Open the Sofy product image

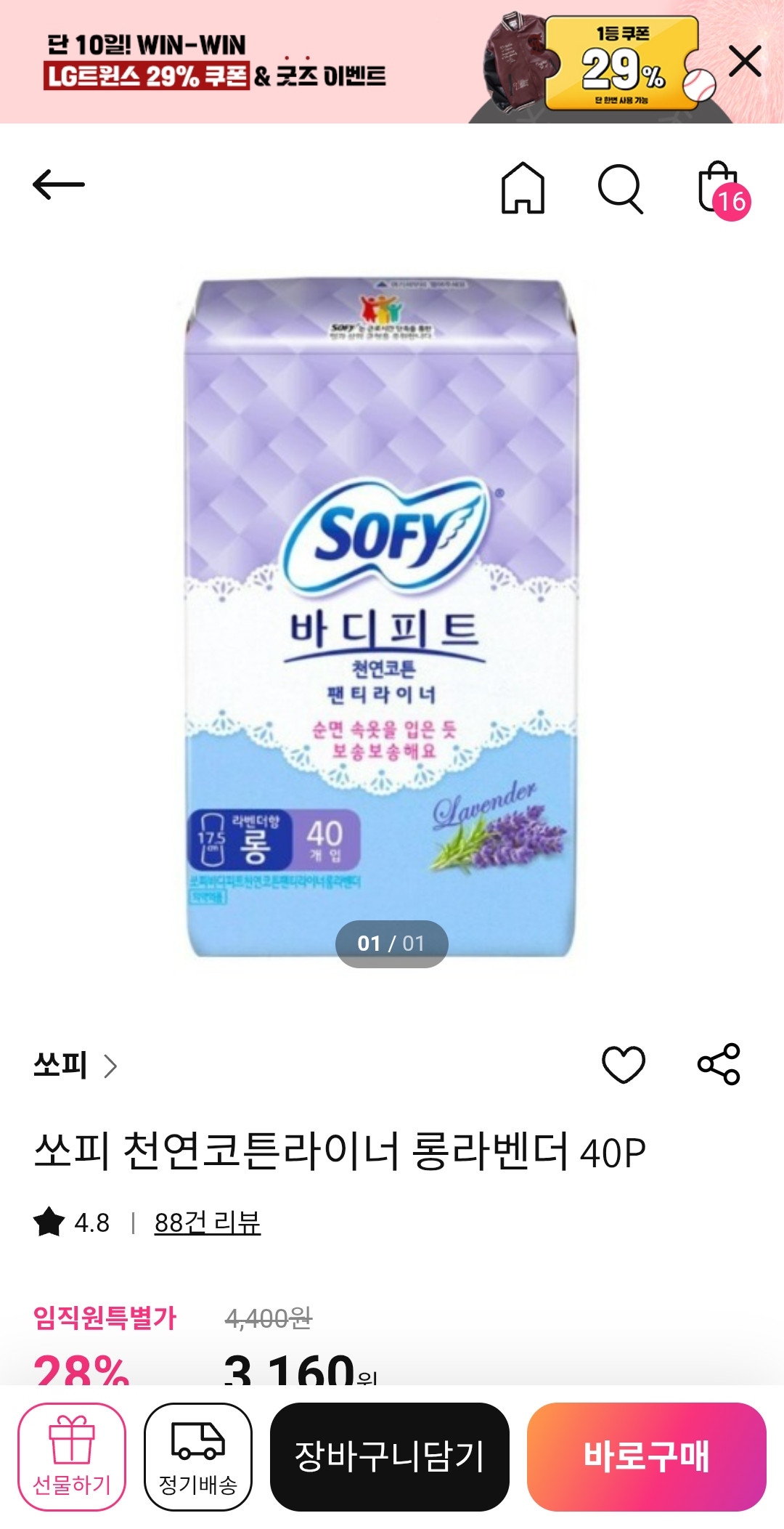[383, 617]
